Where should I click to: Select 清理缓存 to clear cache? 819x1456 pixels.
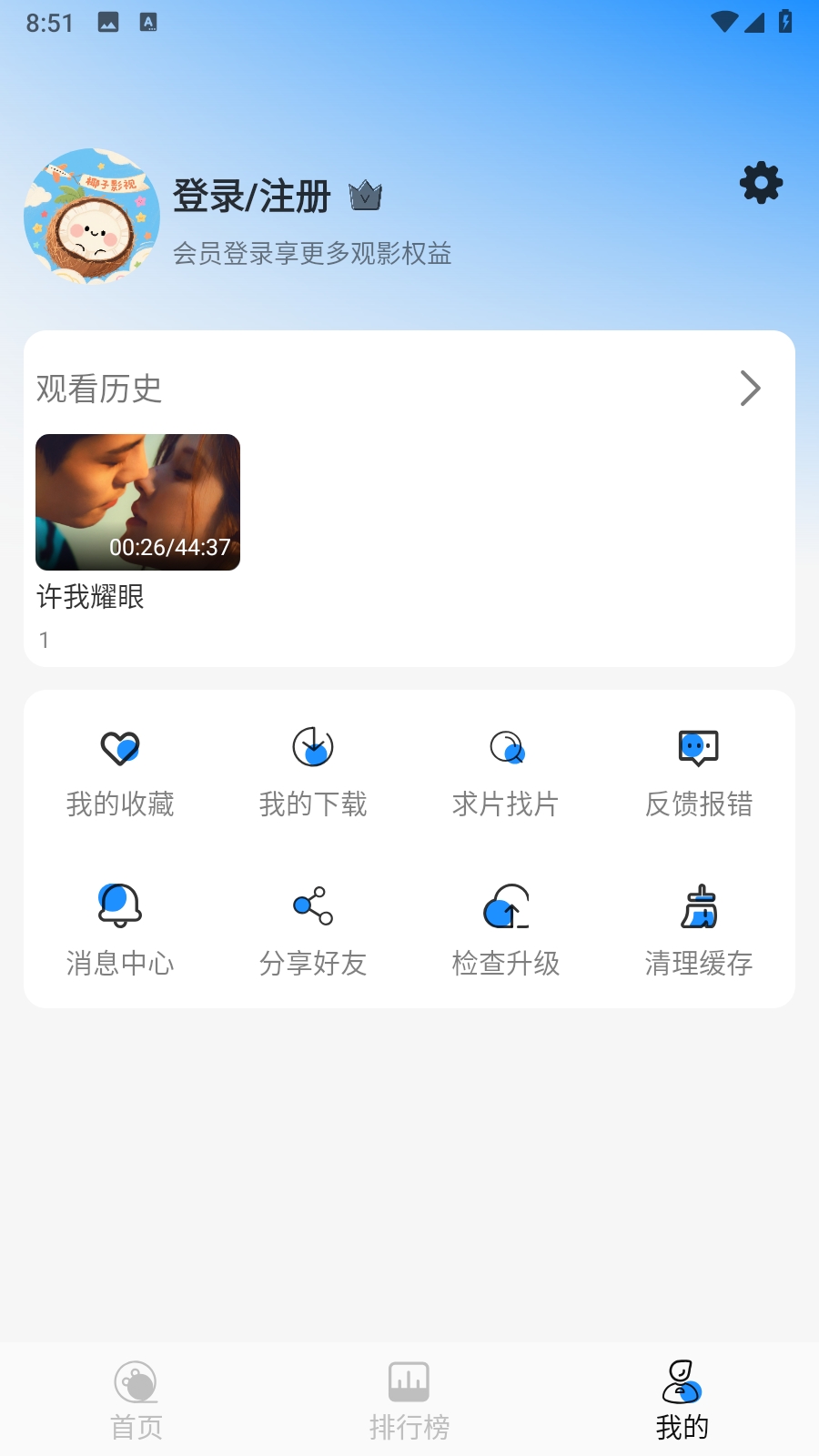click(x=699, y=930)
